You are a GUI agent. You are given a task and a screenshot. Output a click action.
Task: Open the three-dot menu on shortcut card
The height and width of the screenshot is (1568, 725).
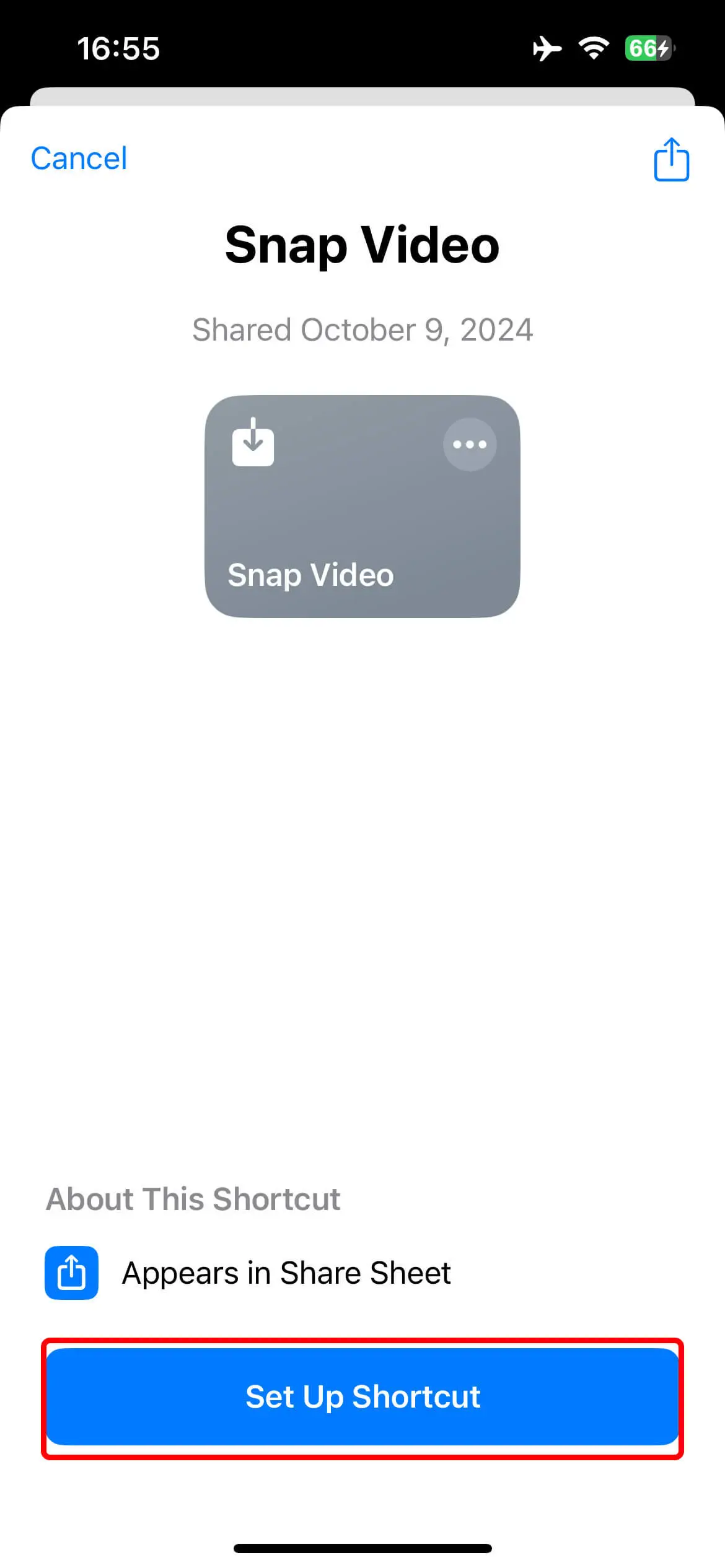pos(469,444)
